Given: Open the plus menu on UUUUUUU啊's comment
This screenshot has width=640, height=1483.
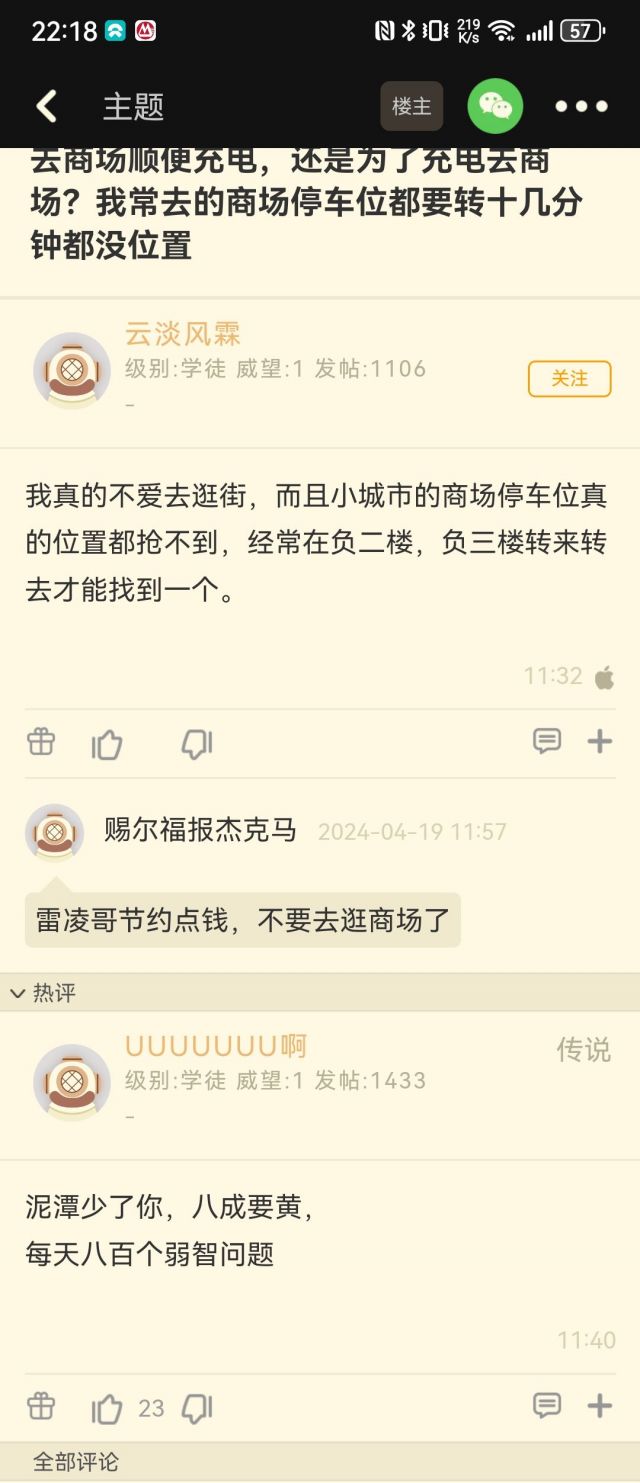Looking at the screenshot, I should click(599, 1406).
